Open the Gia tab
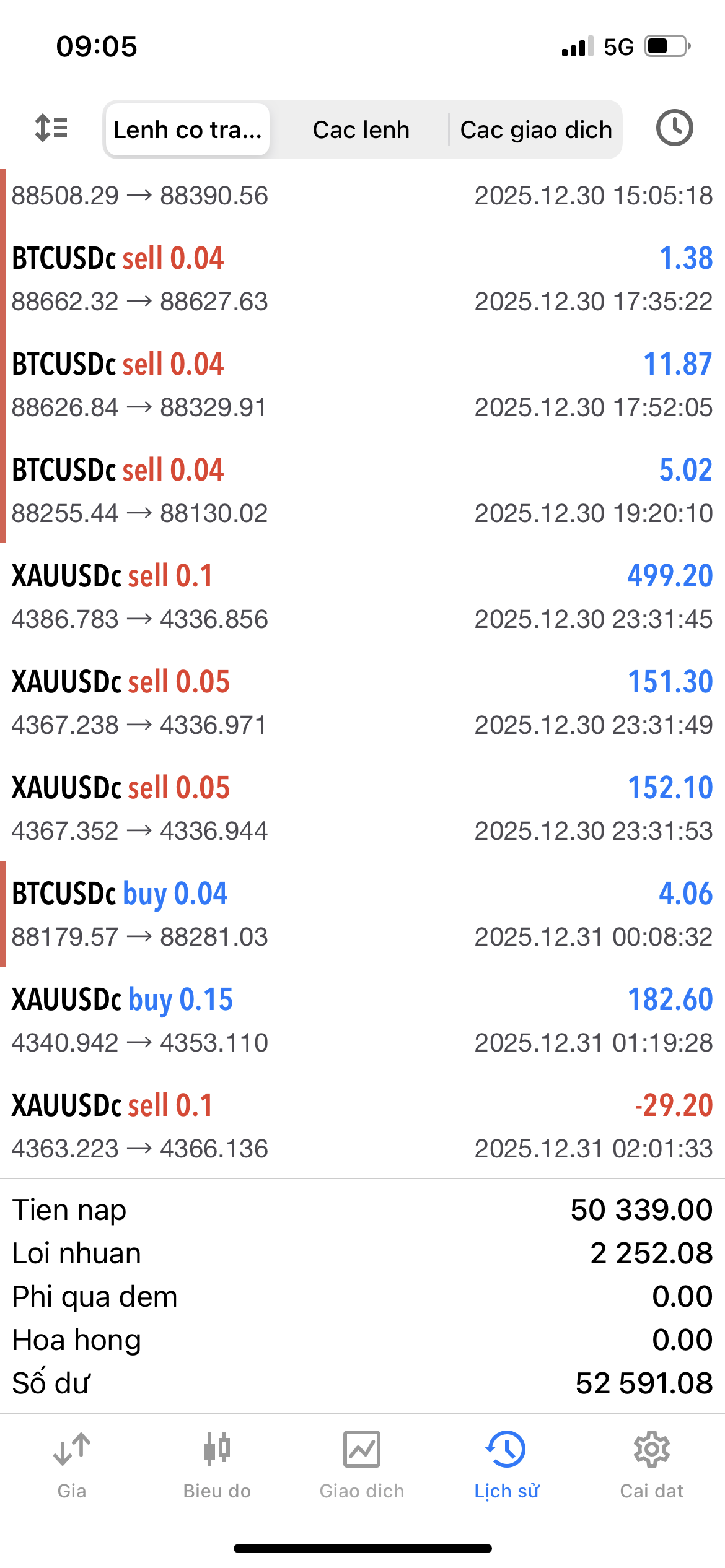Viewport: 725px width, 1568px height. [72, 1465]
